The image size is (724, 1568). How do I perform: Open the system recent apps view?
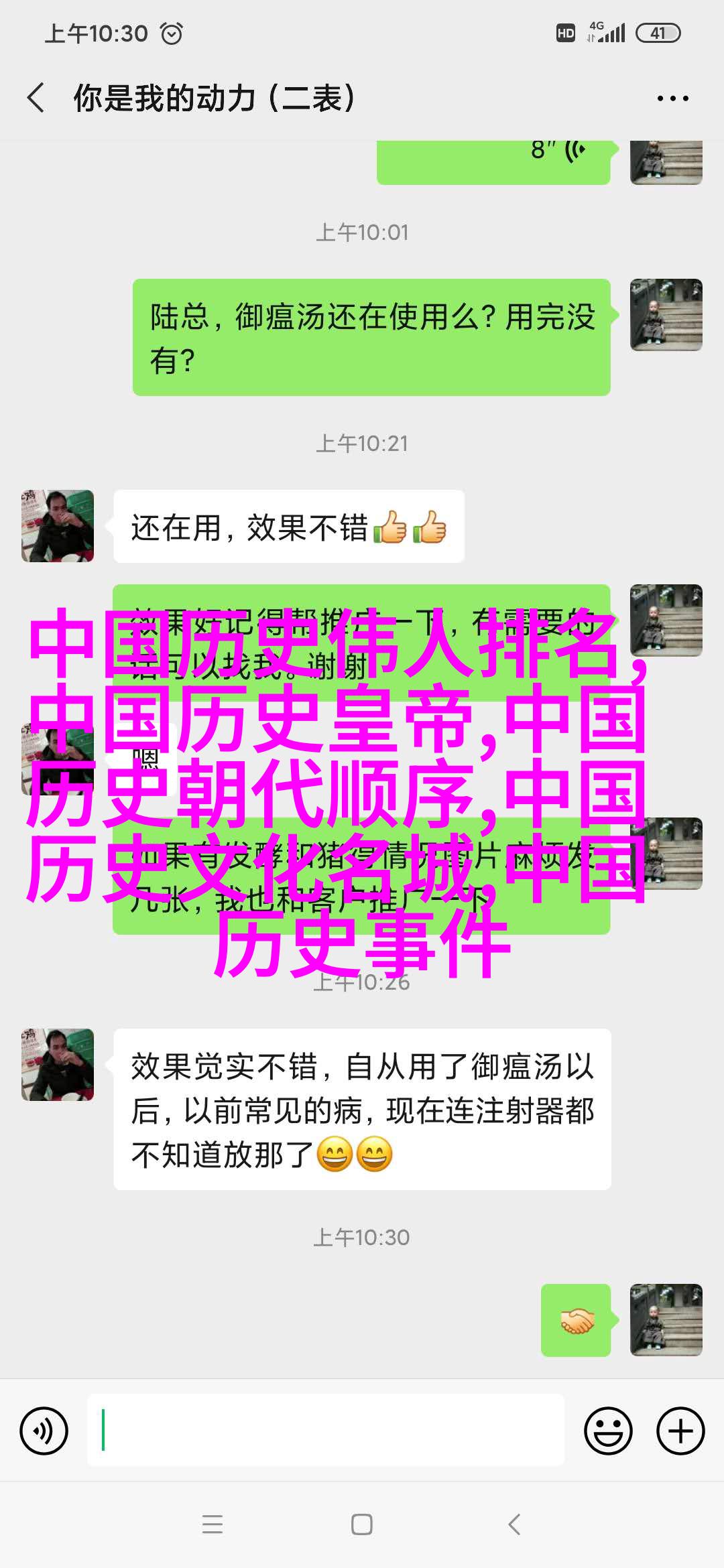click(x=213, y=1524)
